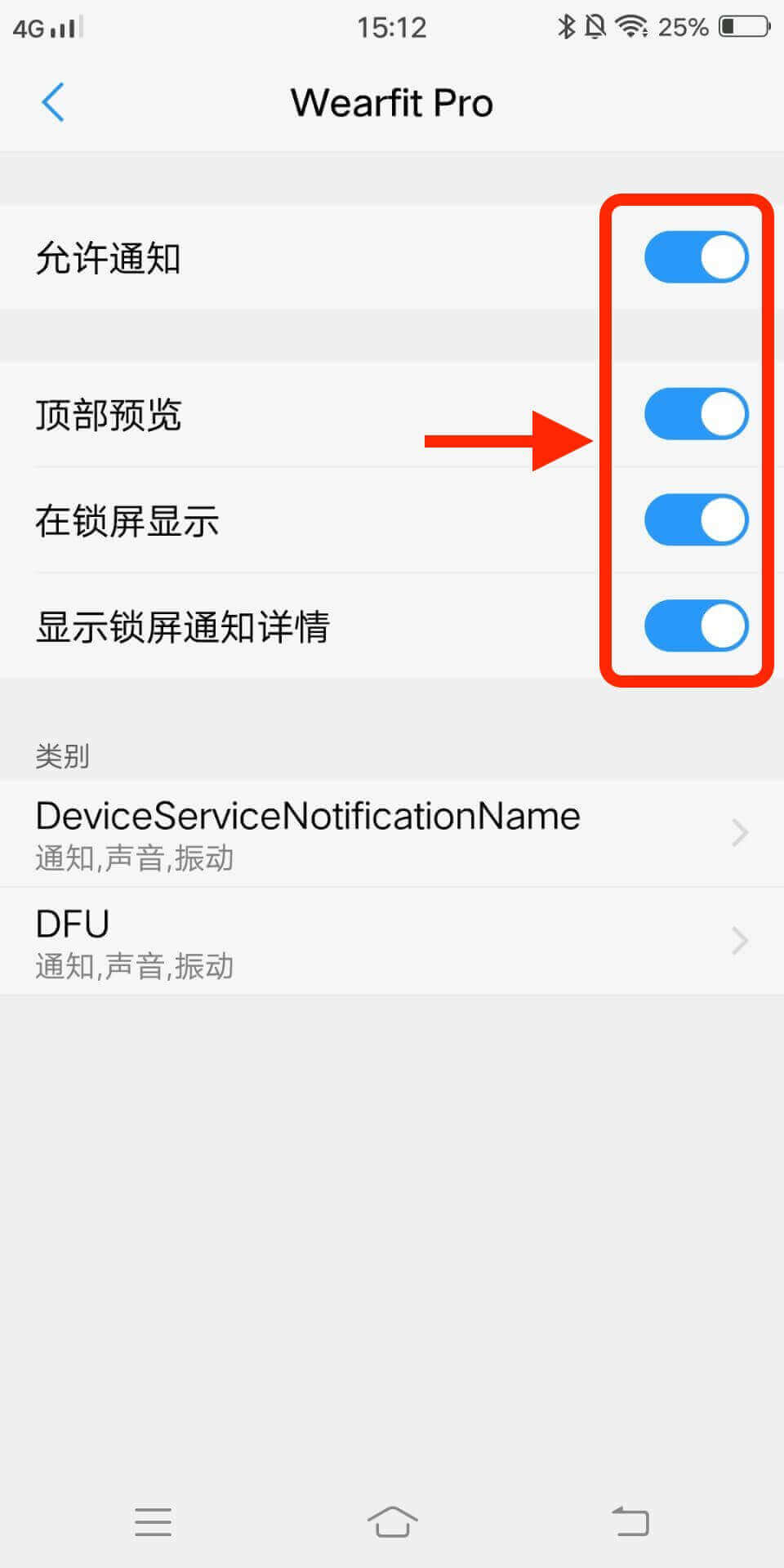Tap the system back button
This screenshot has width=784, height=1568.
630,1522
